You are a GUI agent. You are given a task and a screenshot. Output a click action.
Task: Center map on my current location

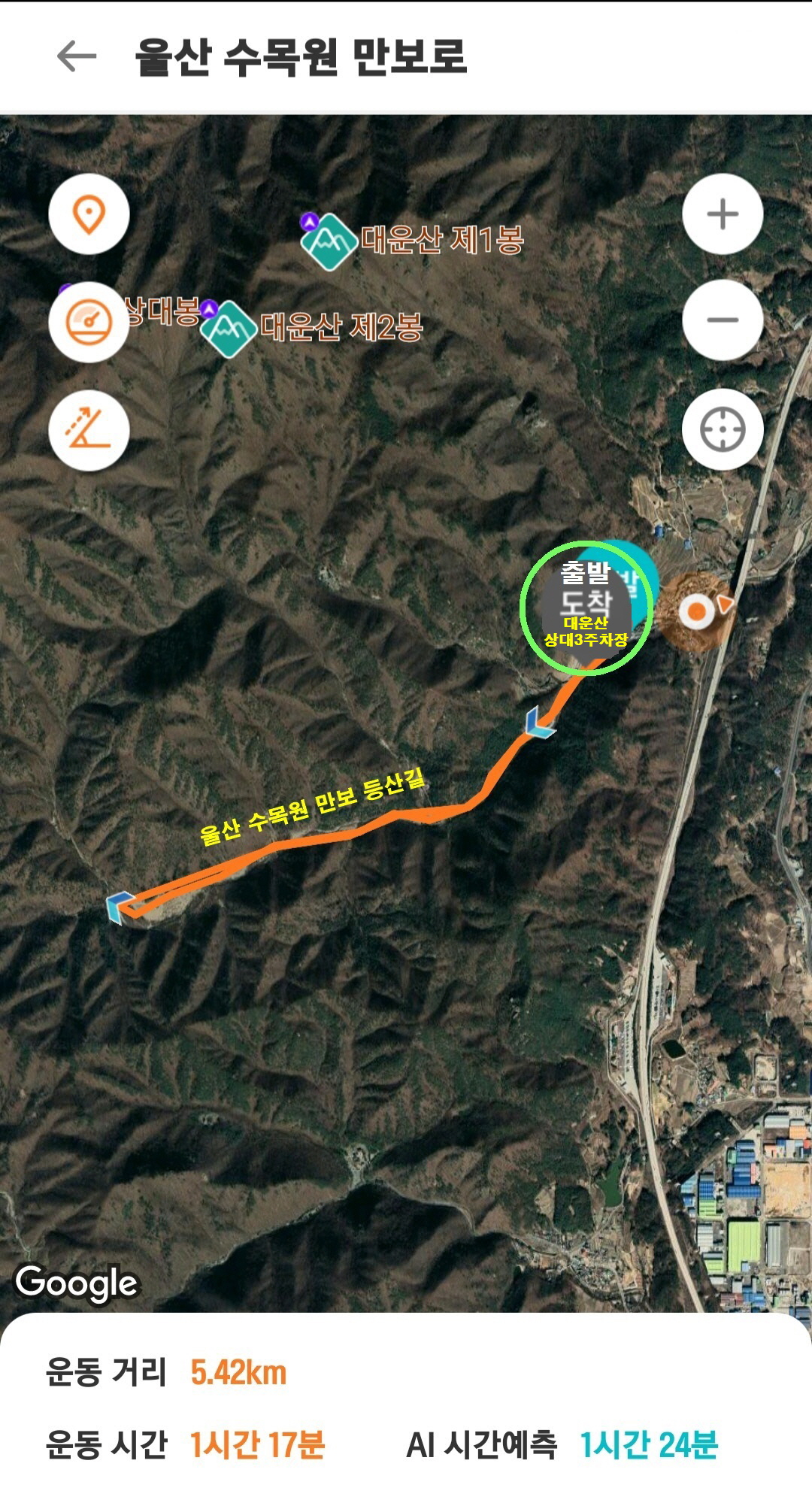click(723, 430)
